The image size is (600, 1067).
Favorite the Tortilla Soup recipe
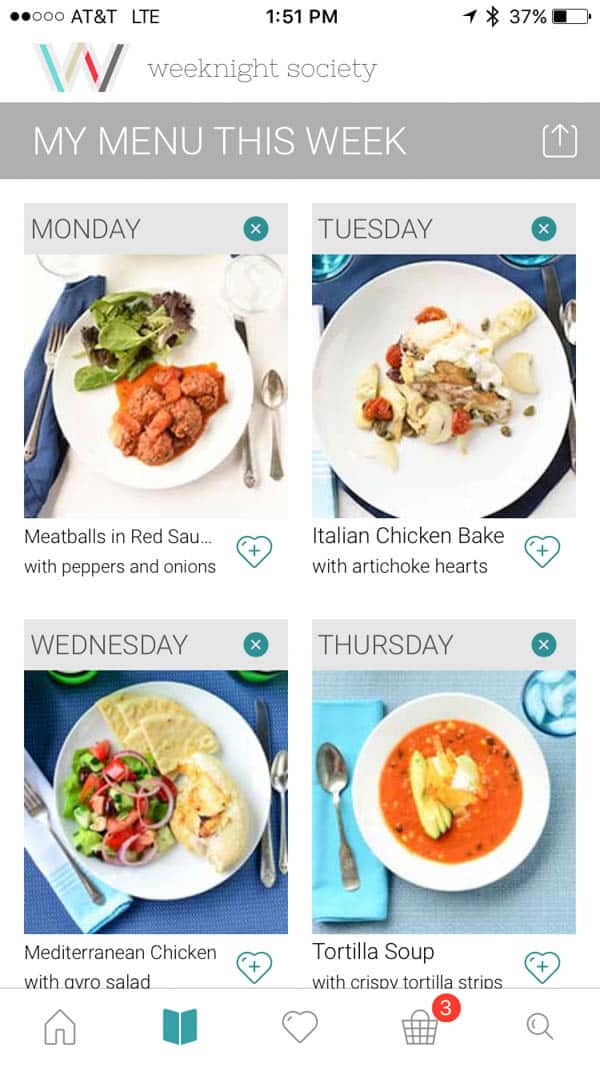542,967
